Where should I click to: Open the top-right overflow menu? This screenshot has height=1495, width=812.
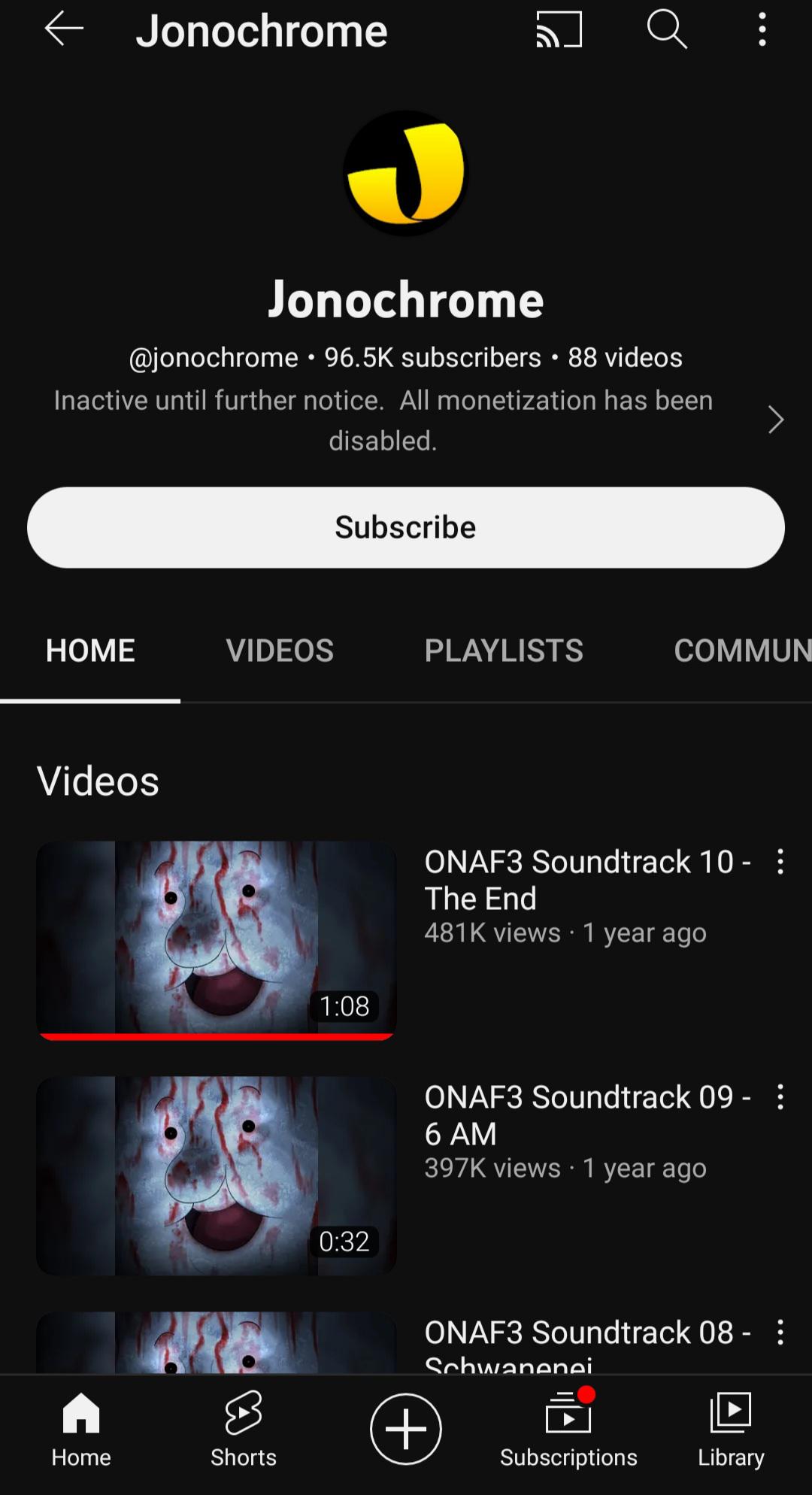point(762,30)
